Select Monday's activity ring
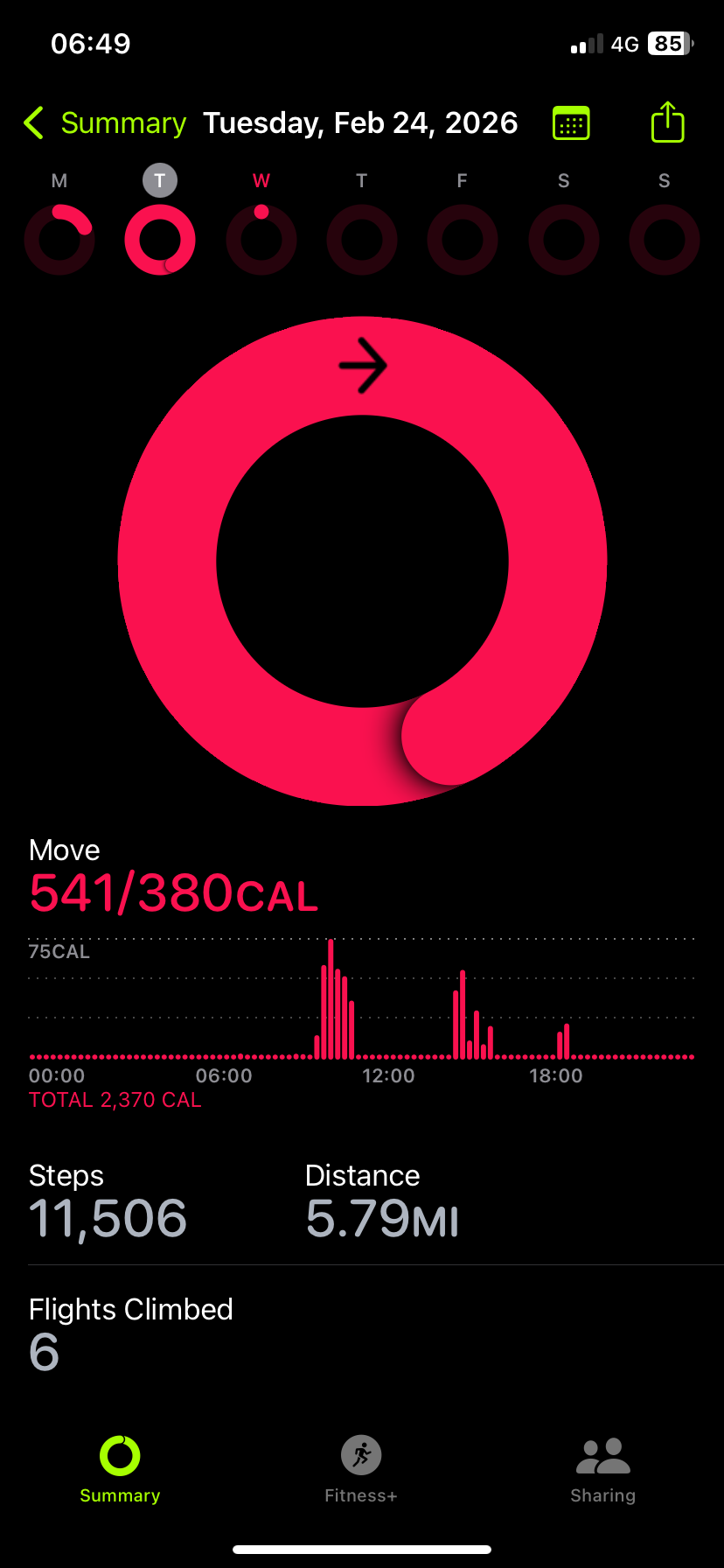Viewport: 724px width, 1568px height. pyautogui.click(x=59, y=239)
